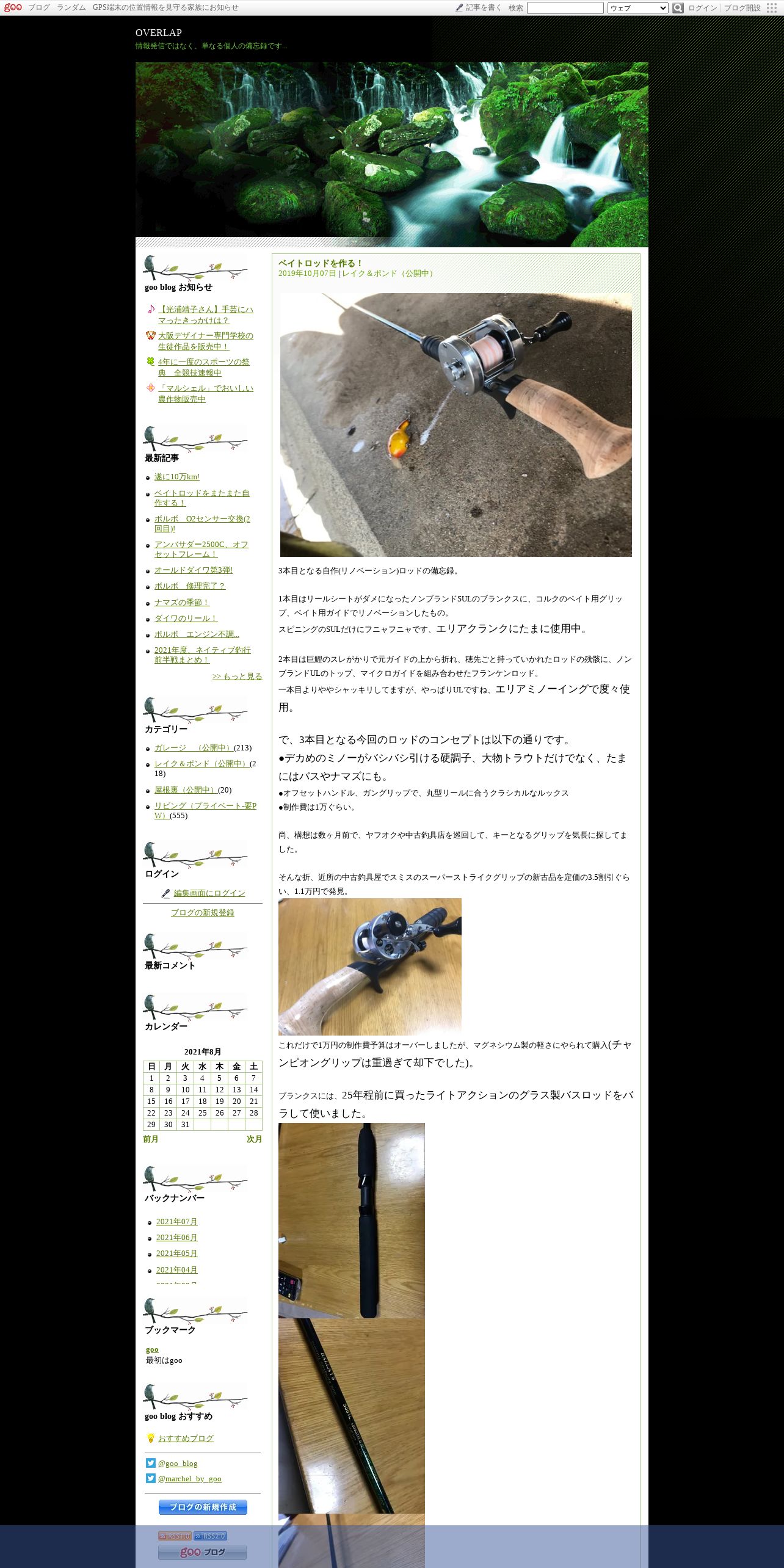784x1568 pixels.
Task: Open recent post 遂に10万km!
Action: (x=177, y=477)
